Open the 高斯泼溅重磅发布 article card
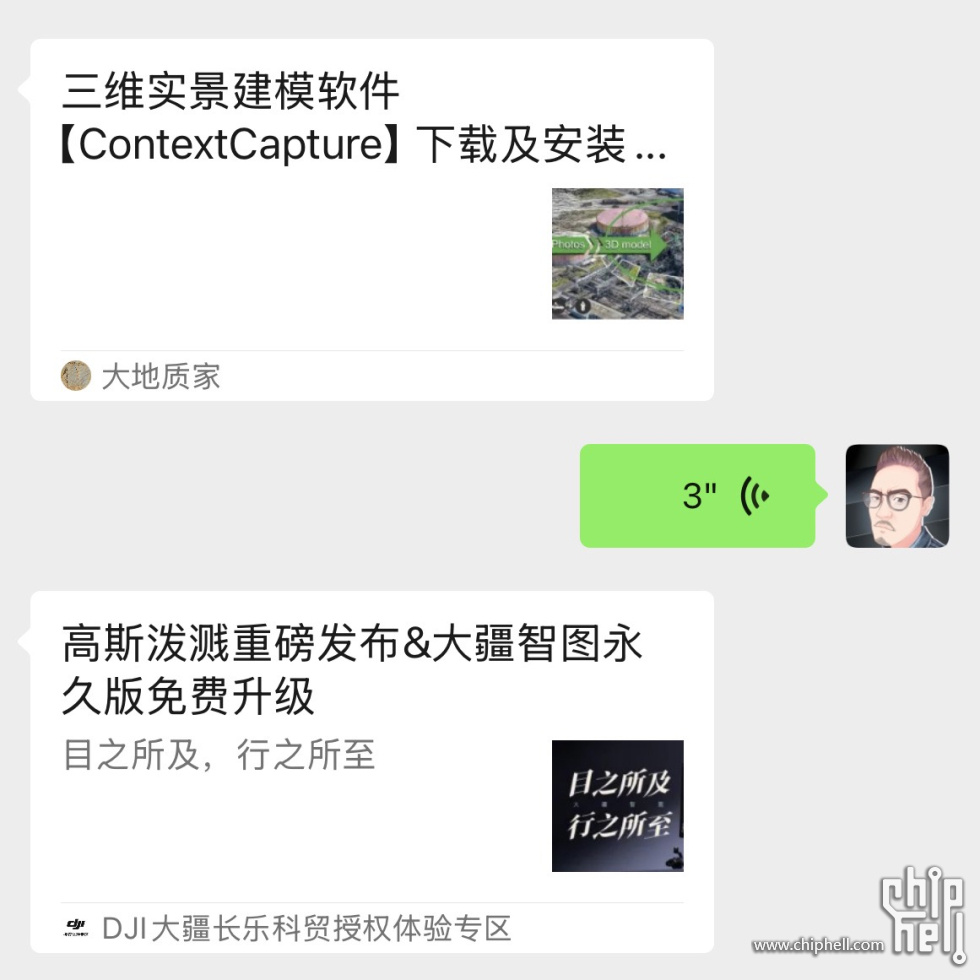This screenshot has width=980, height=980. point(370,770)
